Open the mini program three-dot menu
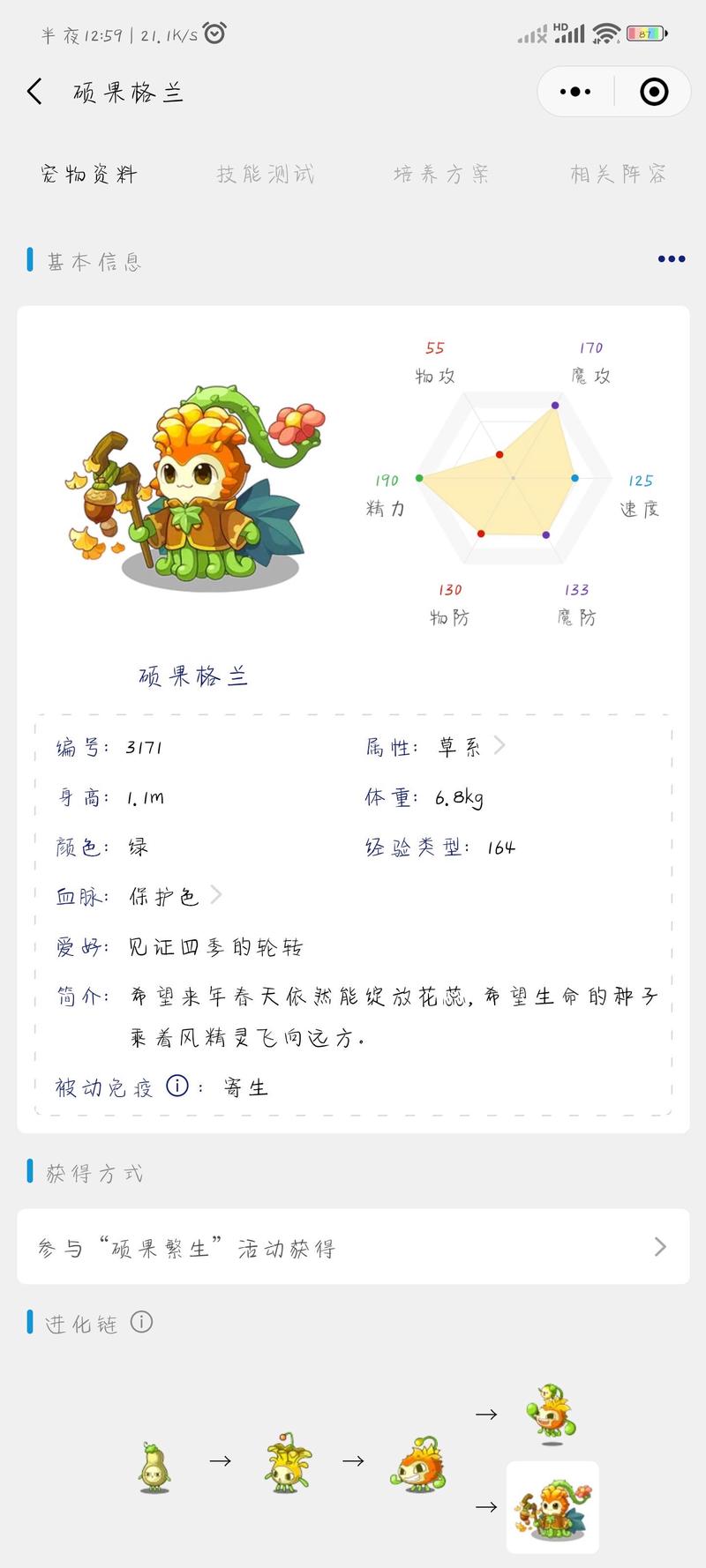The height and width of the screenshot is (1568, 706). 575,92
